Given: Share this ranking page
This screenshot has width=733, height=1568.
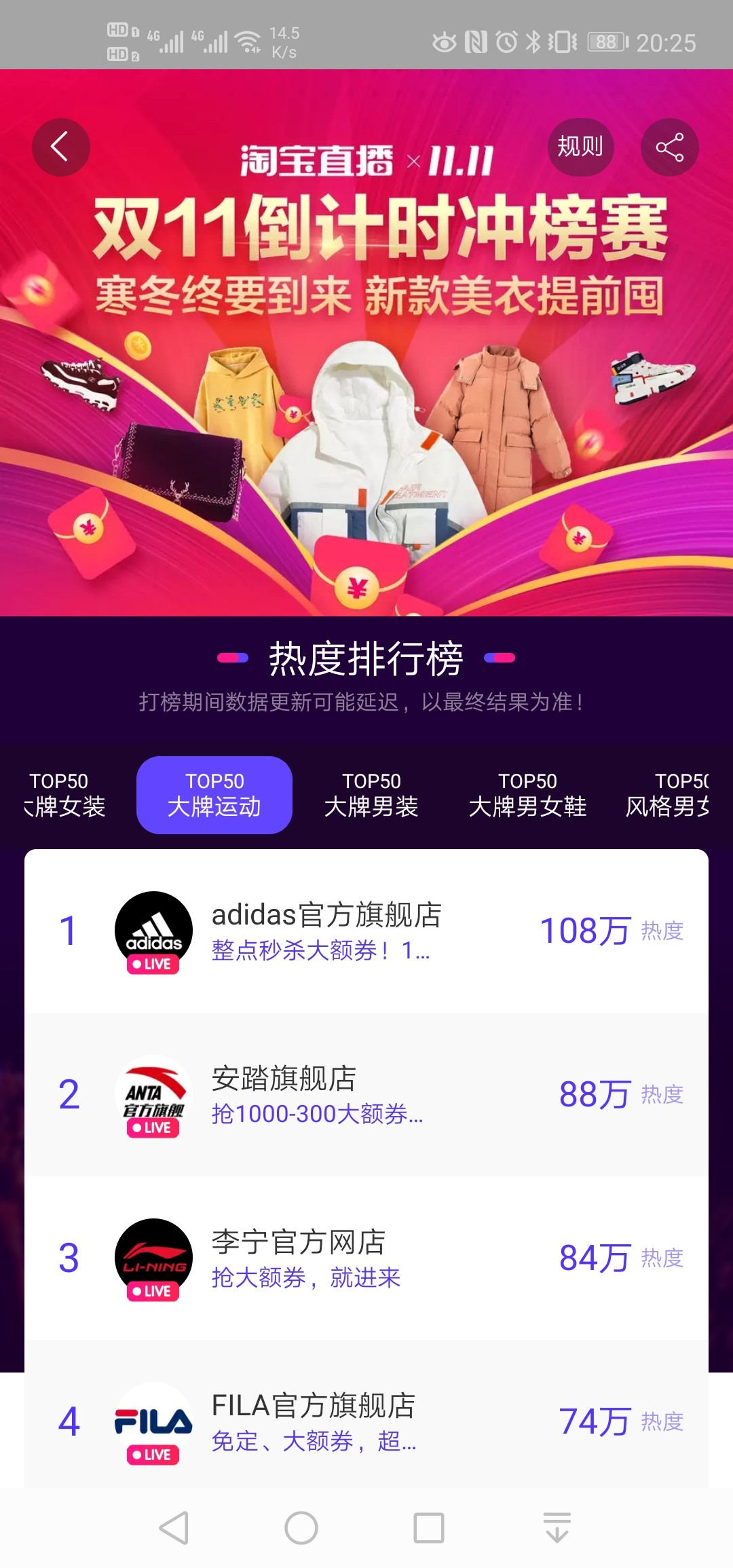Looking at the screenshot, I should 669,147.
